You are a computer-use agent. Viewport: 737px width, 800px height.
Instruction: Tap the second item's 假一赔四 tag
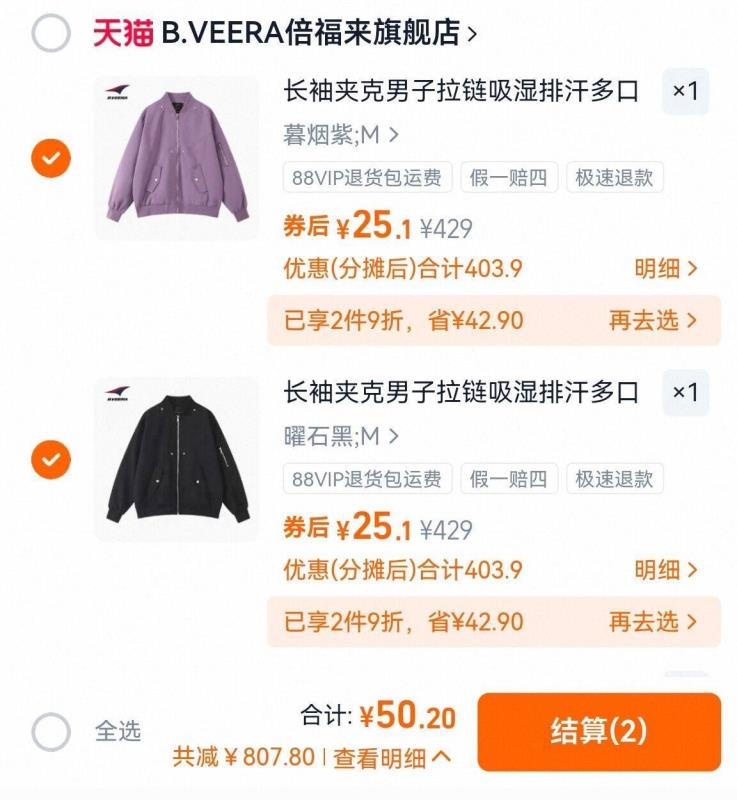click(x=510, y=480)
